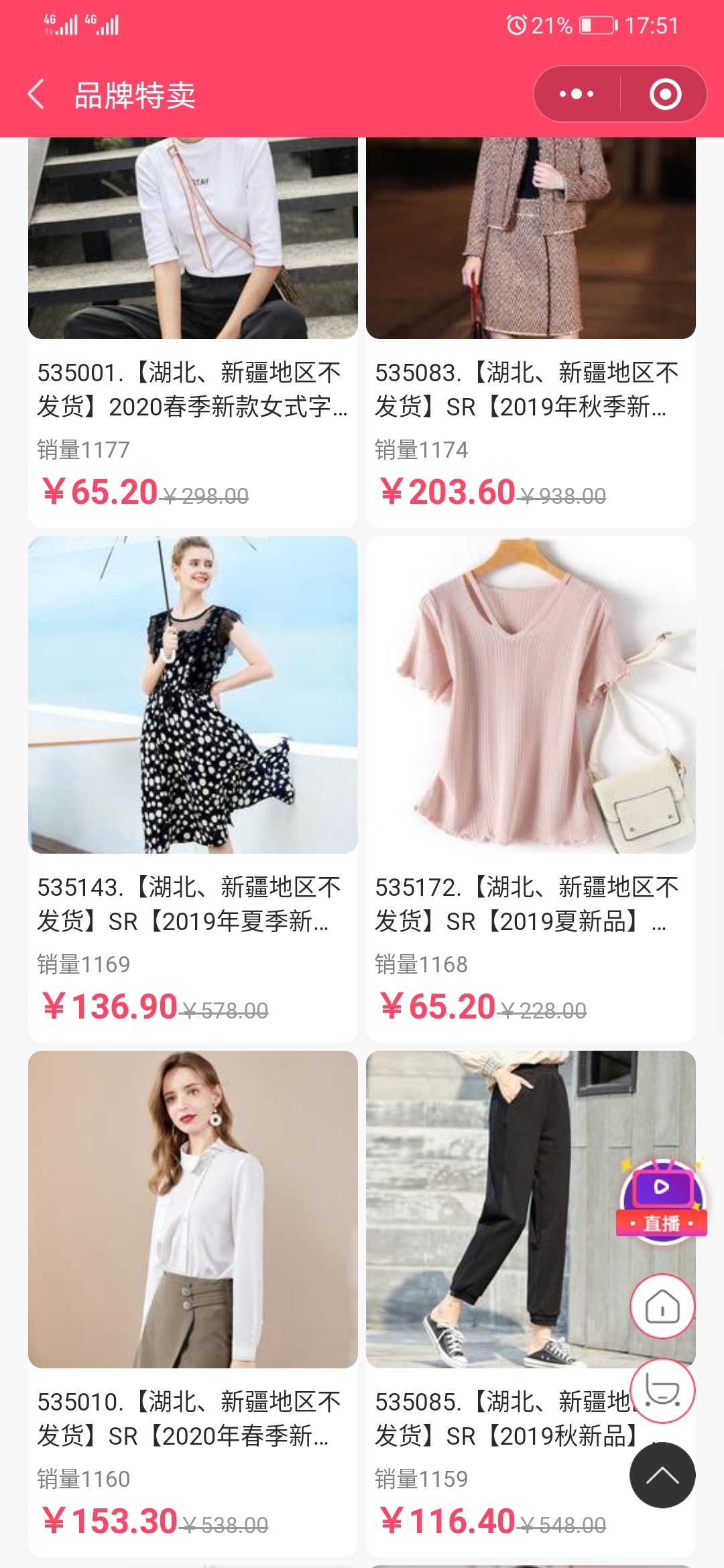
Task: Go back from 品牌特卖 page
Action: [x=37, y=94]
